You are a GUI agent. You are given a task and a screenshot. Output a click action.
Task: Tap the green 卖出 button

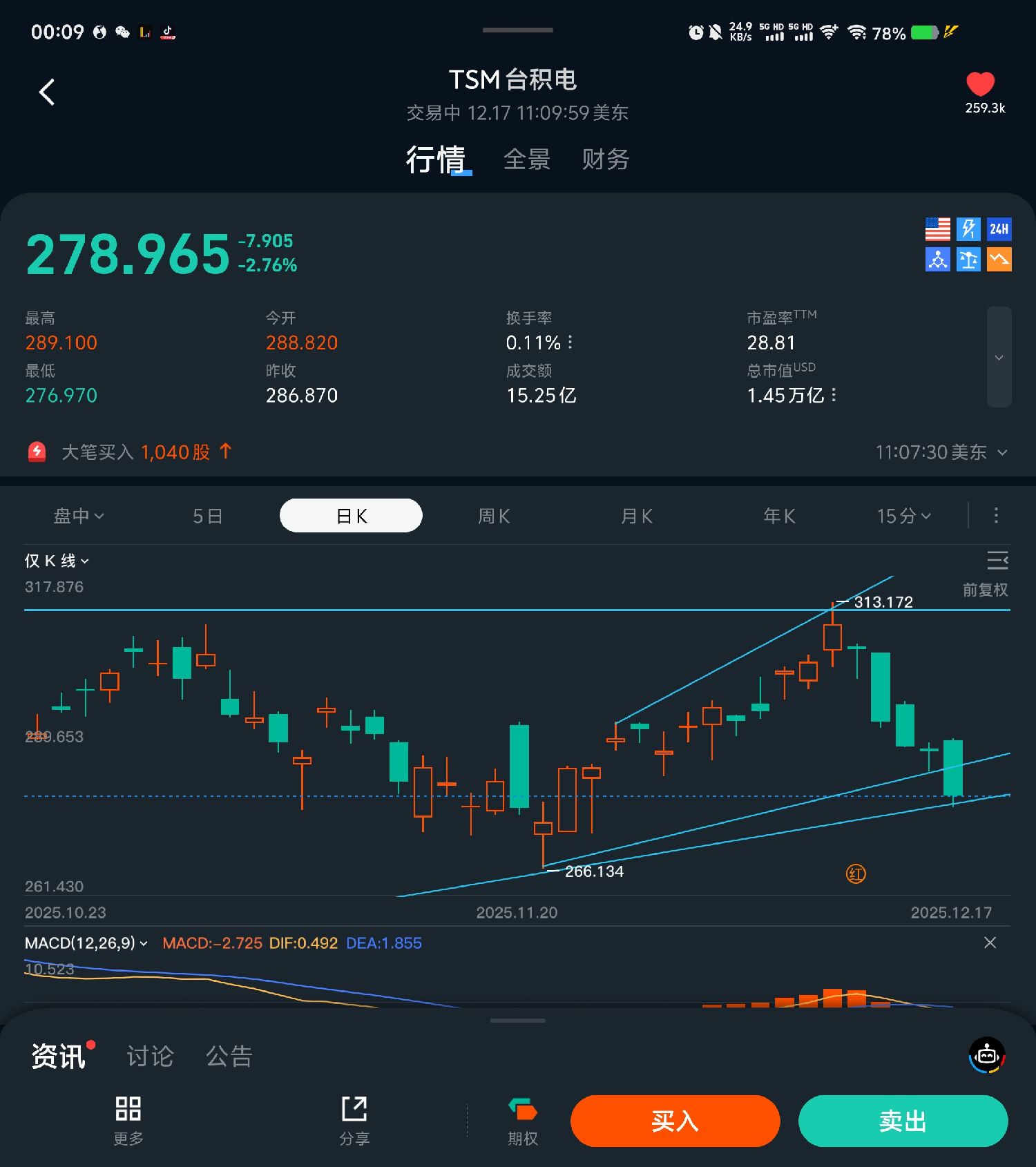(903, 1121)
